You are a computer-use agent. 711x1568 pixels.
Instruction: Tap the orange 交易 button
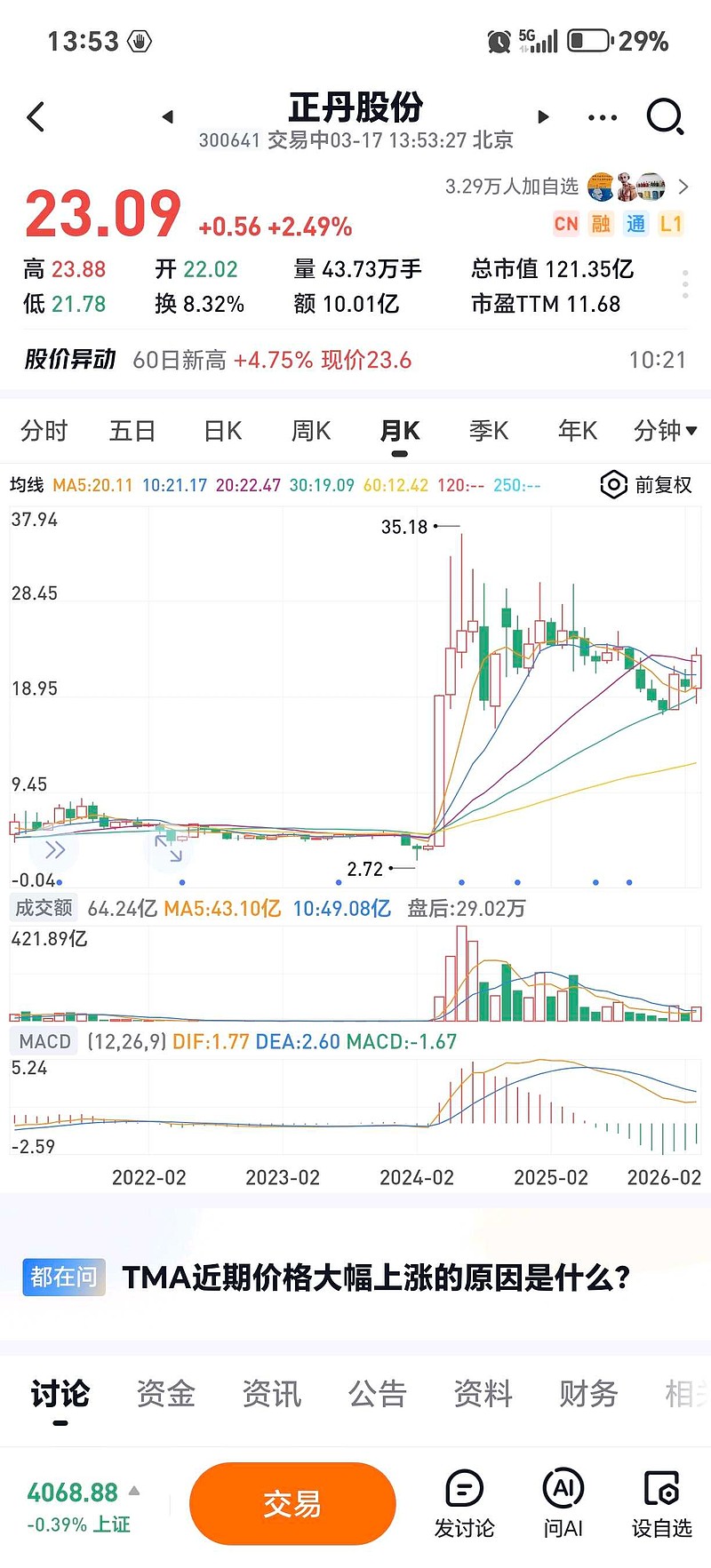(x=292, y=1503)
